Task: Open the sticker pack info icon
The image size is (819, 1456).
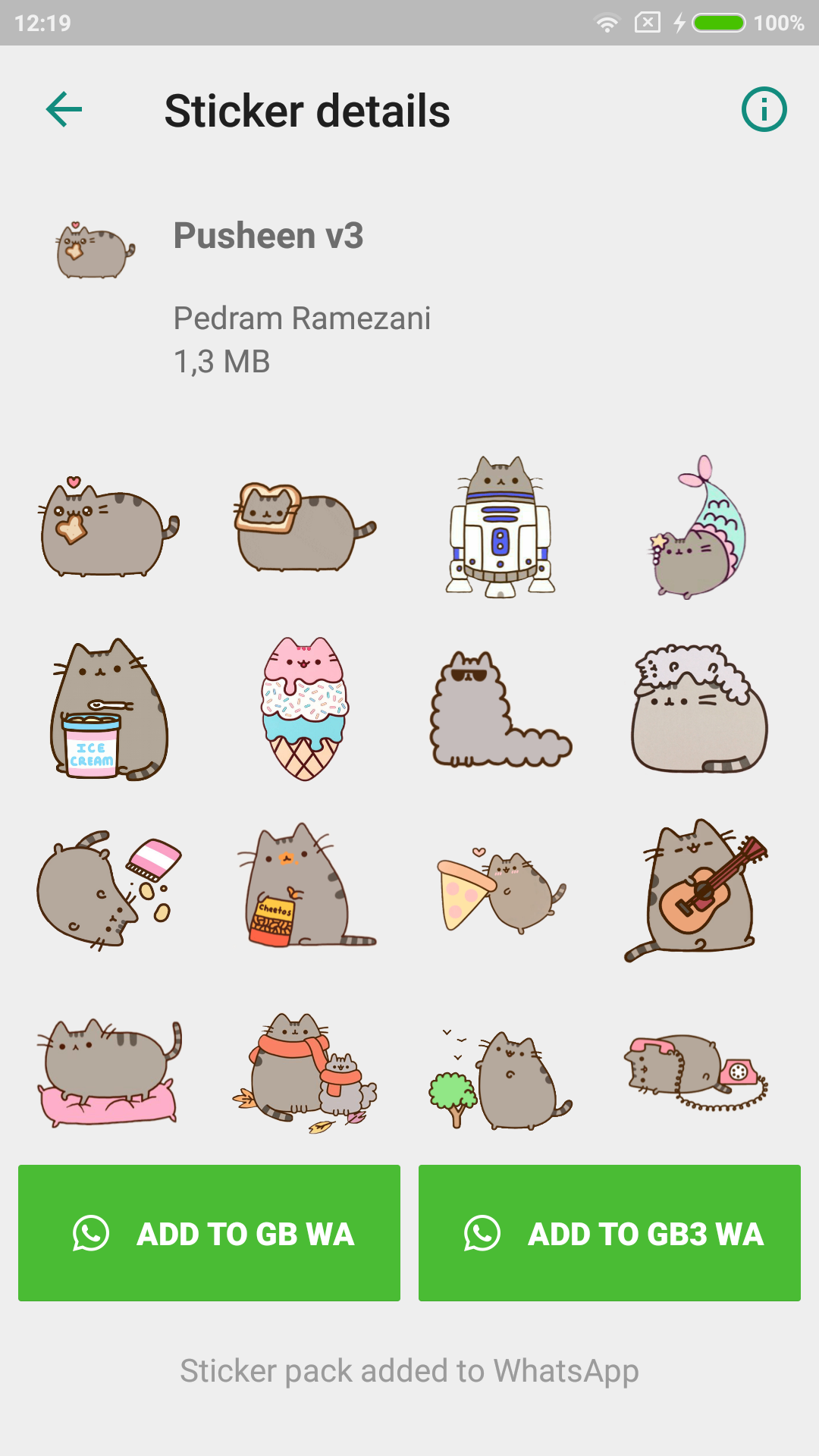Action: (764, 110)
